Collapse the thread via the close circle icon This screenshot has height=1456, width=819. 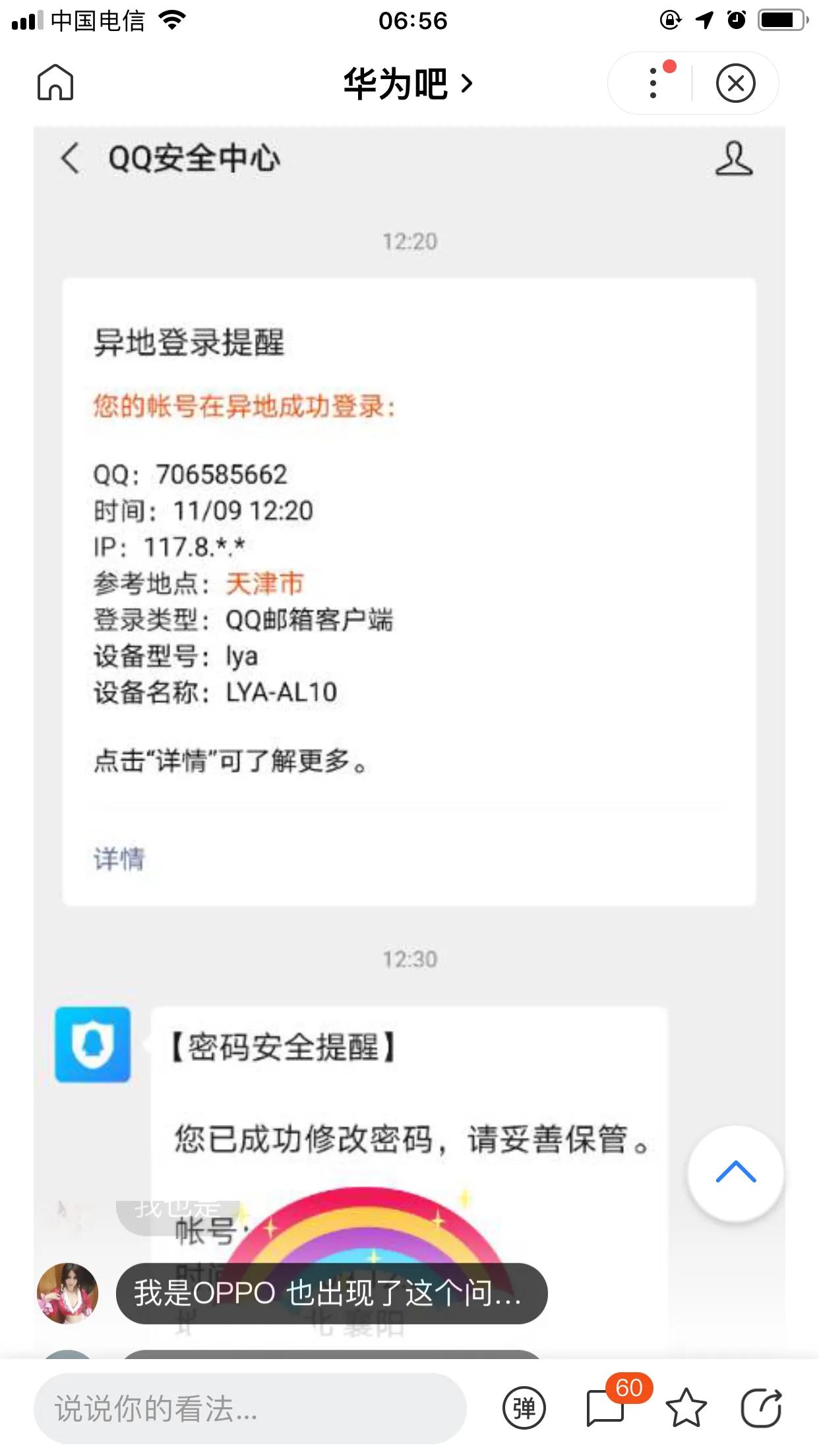737,82
